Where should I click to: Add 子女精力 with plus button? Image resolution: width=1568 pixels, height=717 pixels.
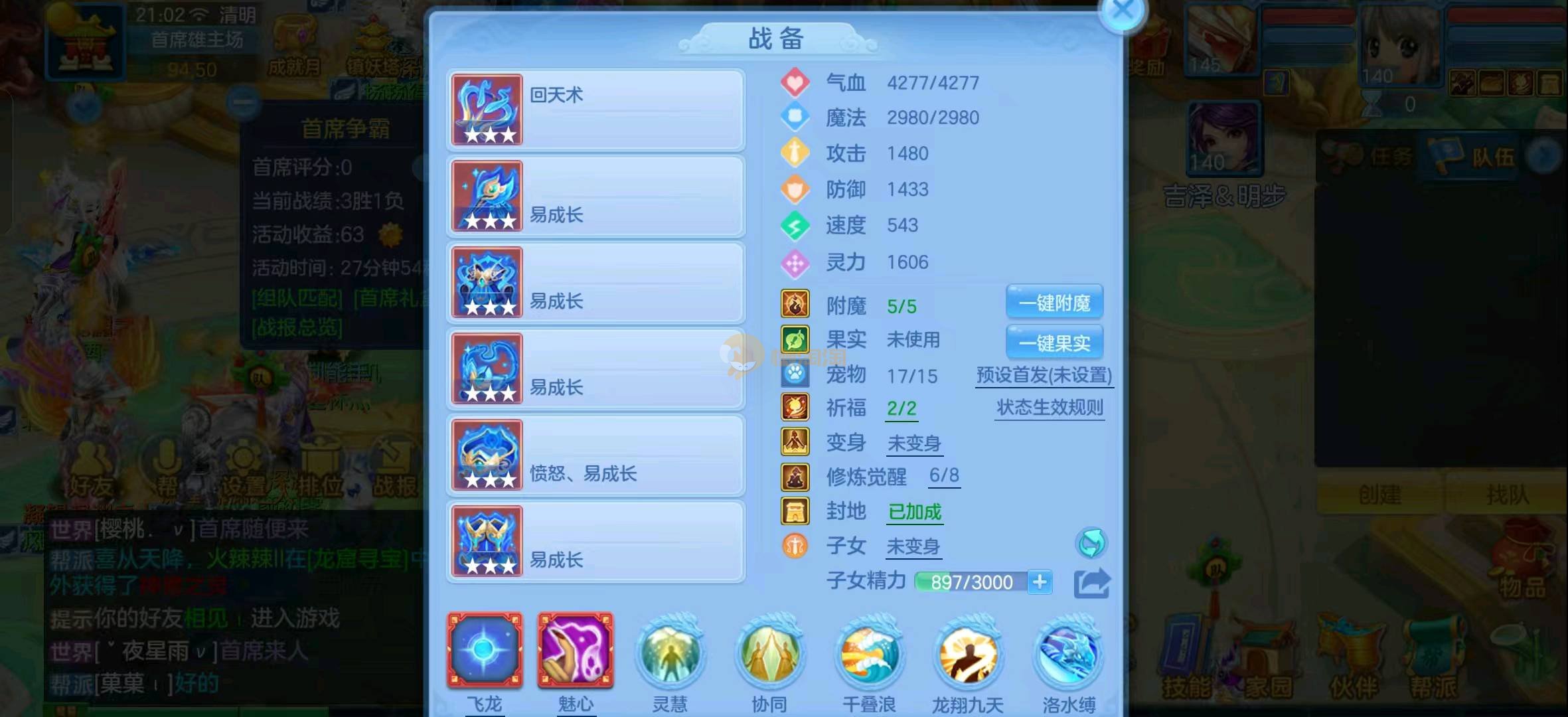tap(1040, 582)
